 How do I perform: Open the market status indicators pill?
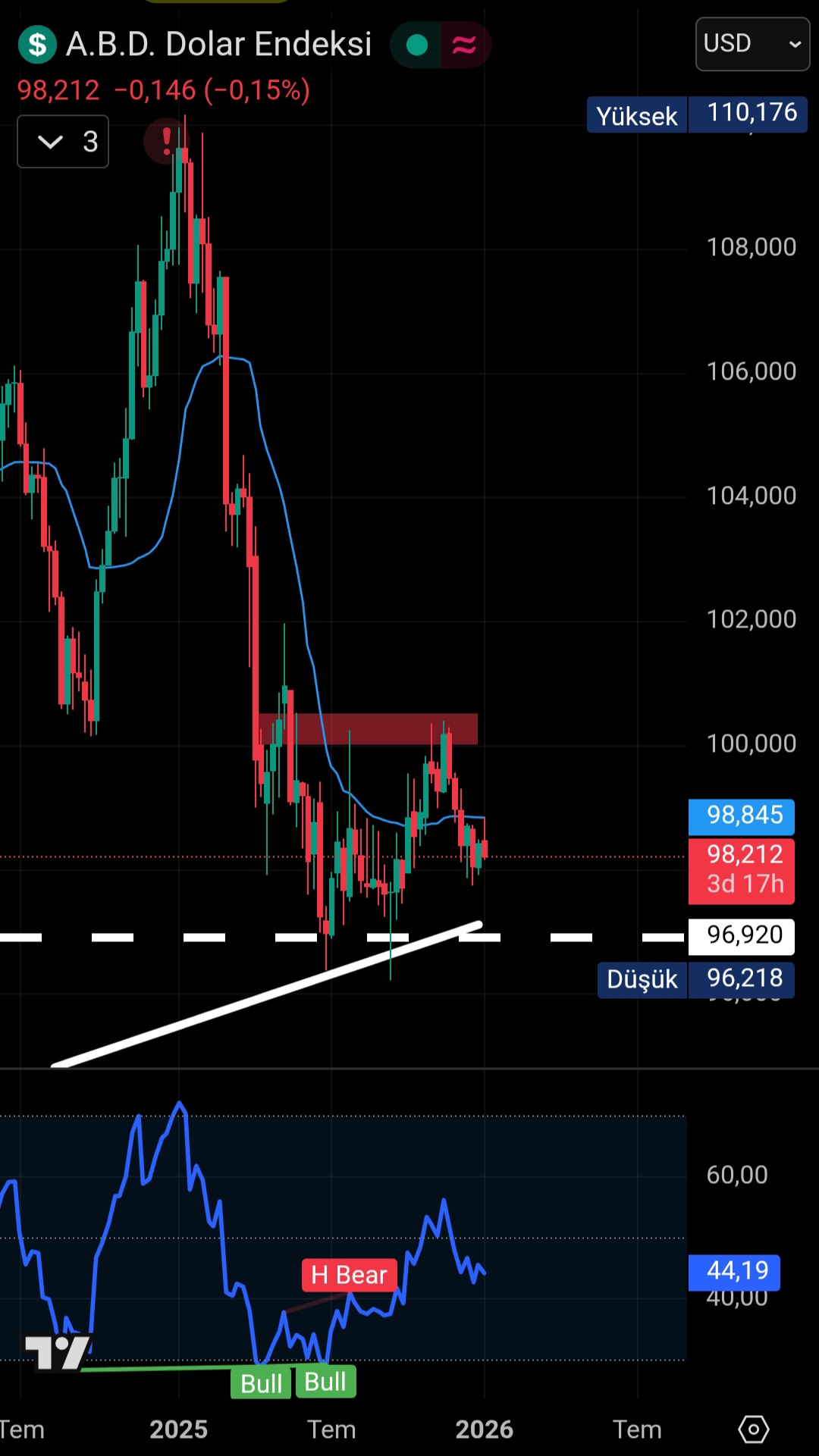pyautogui.click(x=441, y=45)
